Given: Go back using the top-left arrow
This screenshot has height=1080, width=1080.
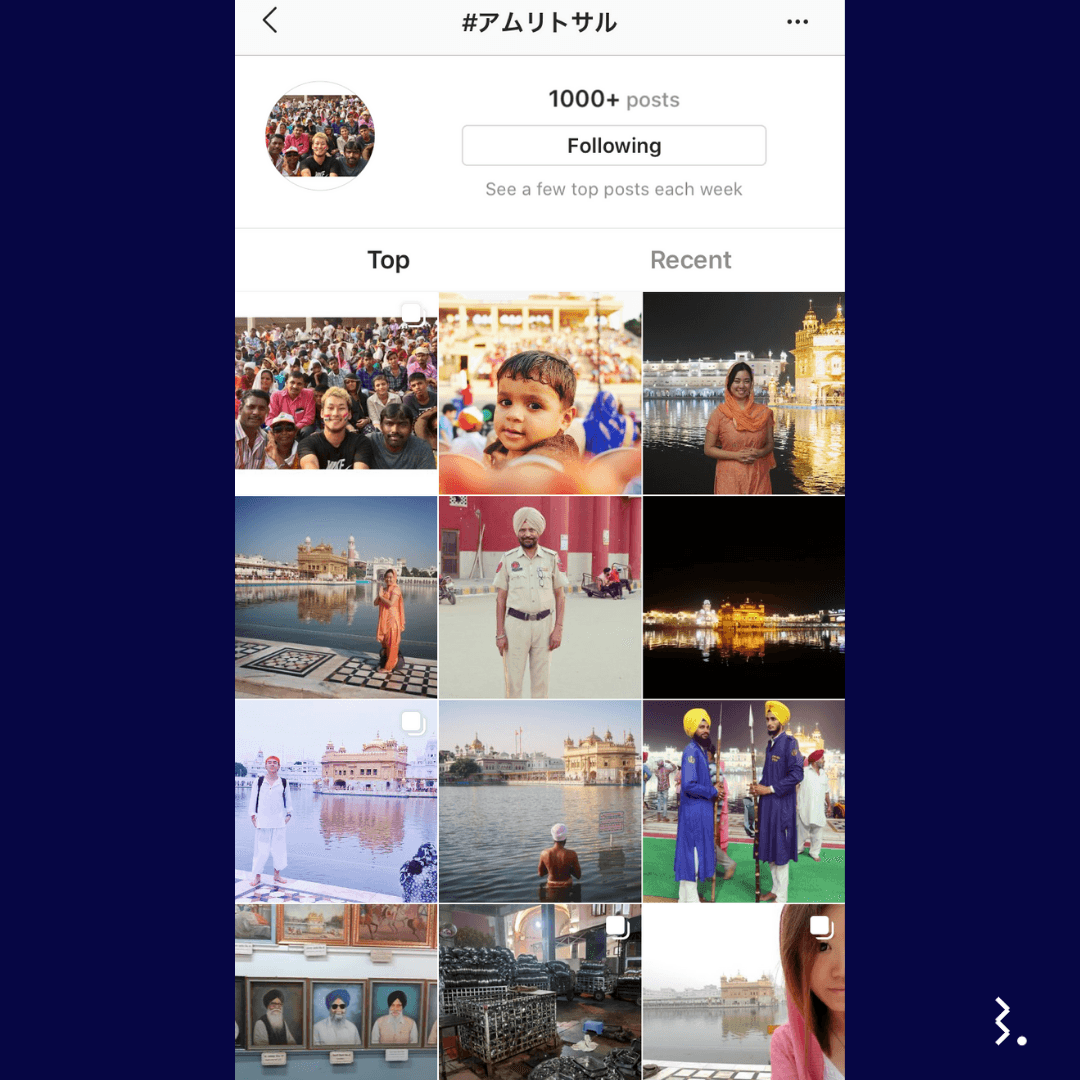Looking at the screenshot, I should pos(270,21).
